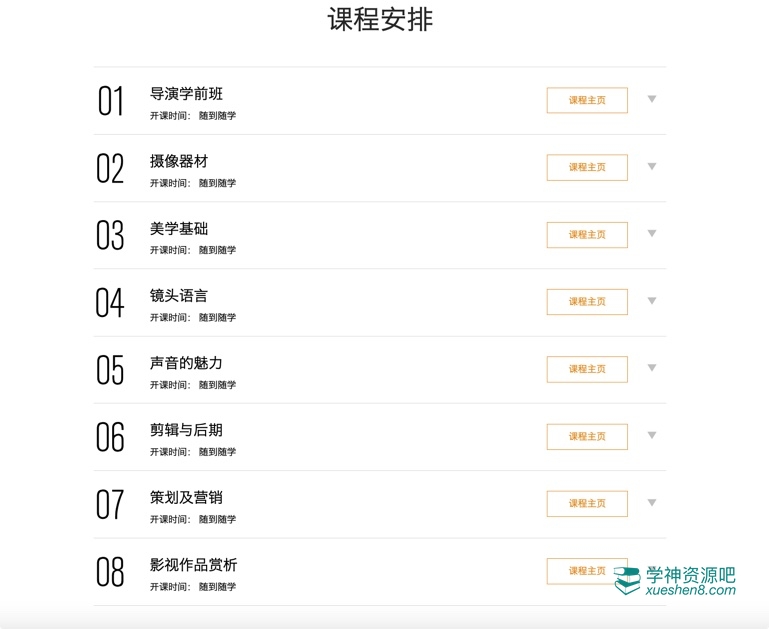Open 课程主页 for 导演学前班
Viewport: 769px width, 629px height.
[587, 100]
